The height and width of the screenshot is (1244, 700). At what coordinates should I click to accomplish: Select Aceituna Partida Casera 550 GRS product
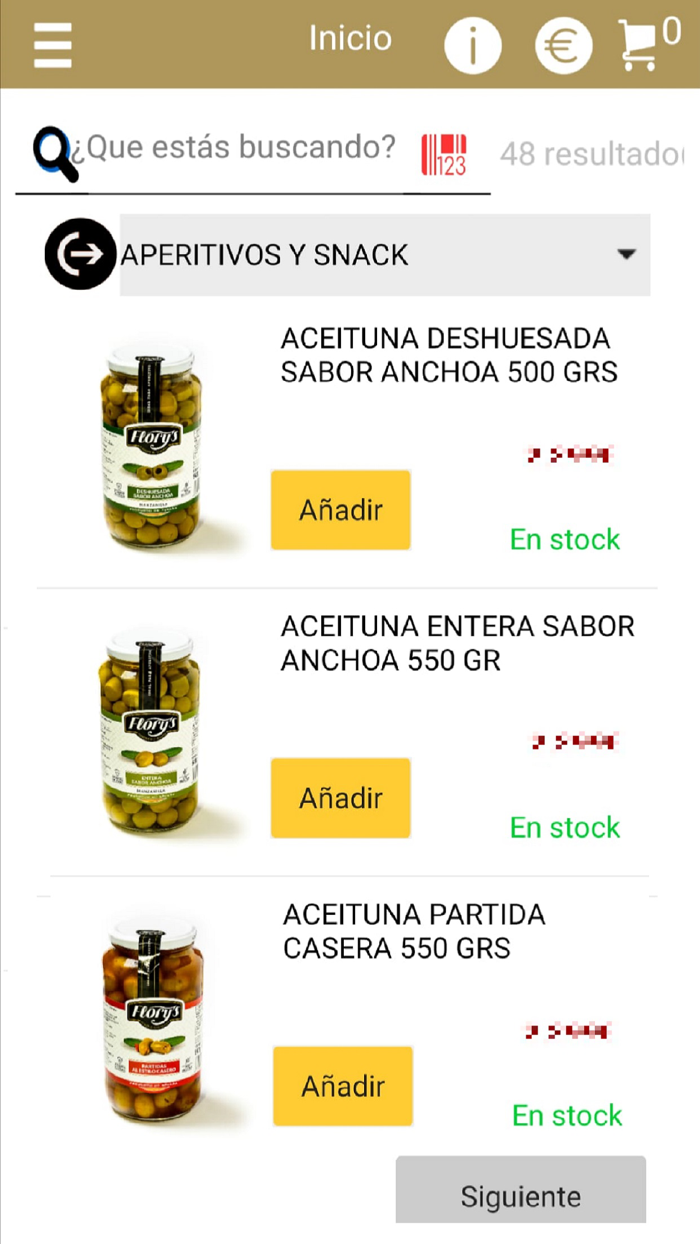click(x=413, y=931)
